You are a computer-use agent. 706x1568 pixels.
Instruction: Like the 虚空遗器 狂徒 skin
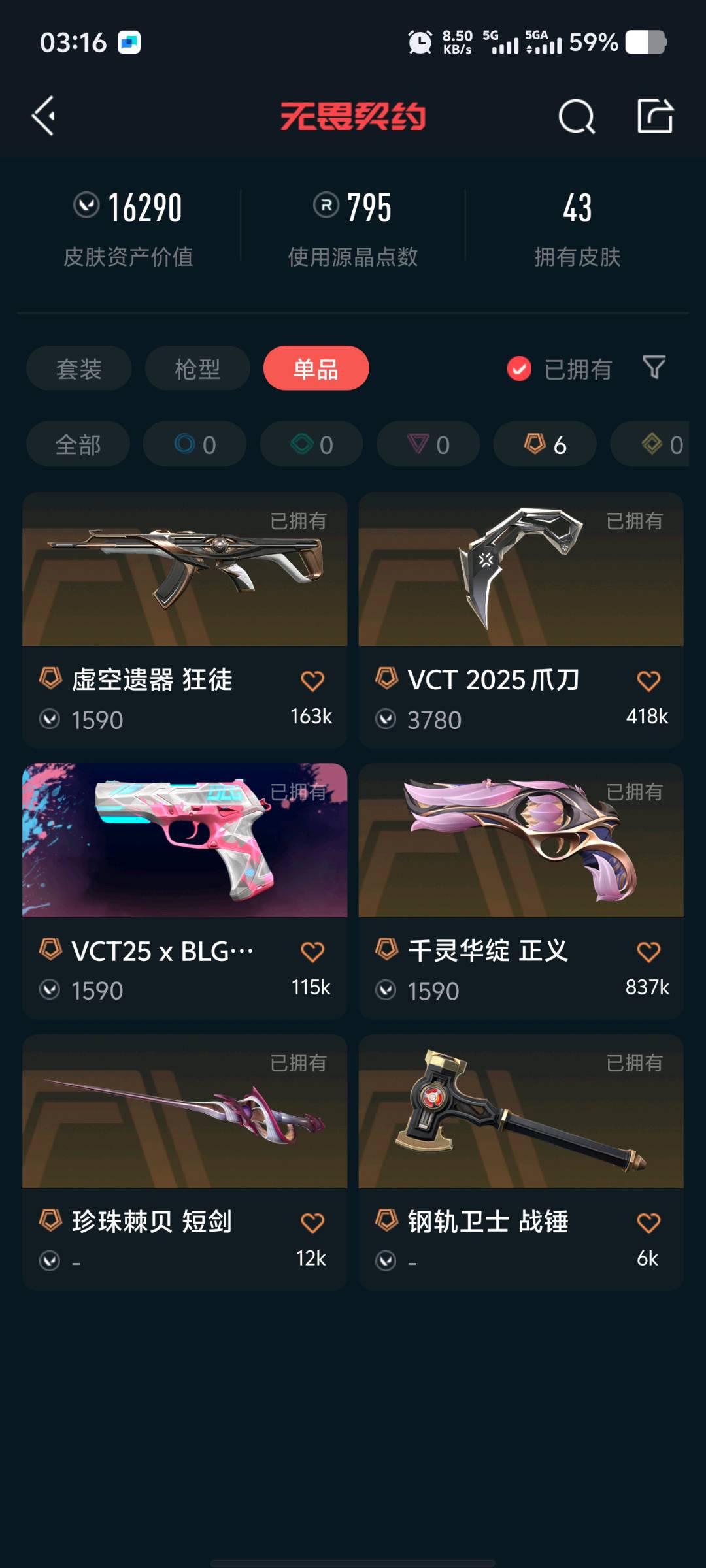(x=312, y=681)
